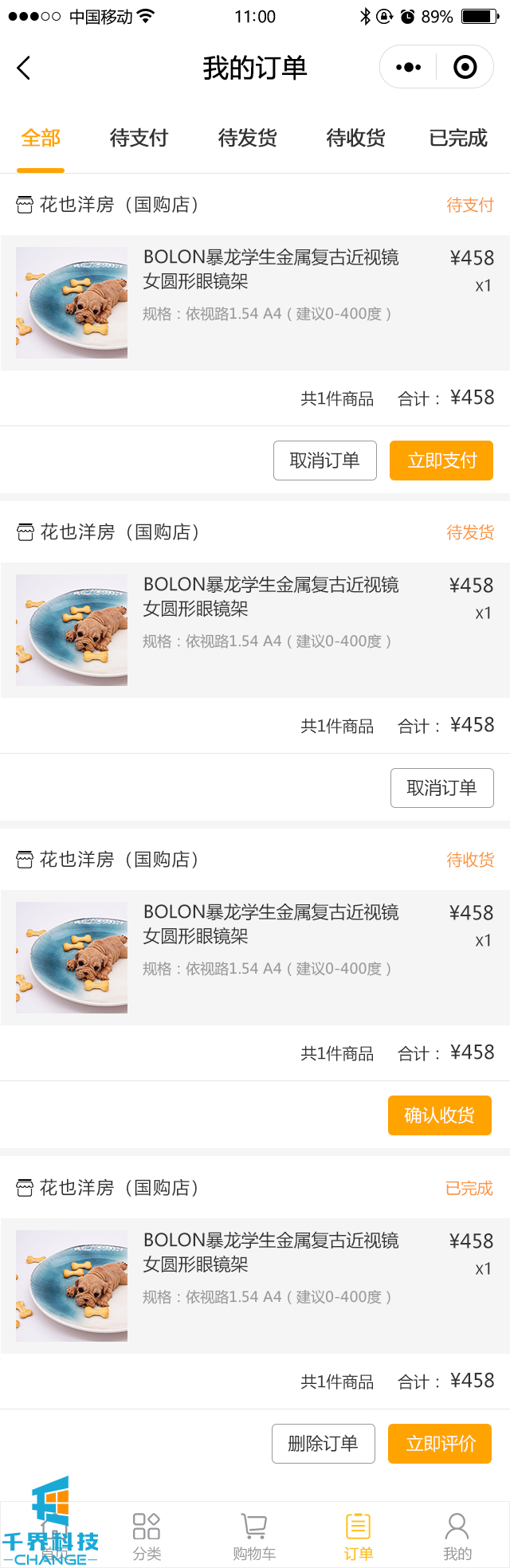The image size is (510, 1568).
Task: View the 已完成 orders tab
Action: click(x=457, y=139)
